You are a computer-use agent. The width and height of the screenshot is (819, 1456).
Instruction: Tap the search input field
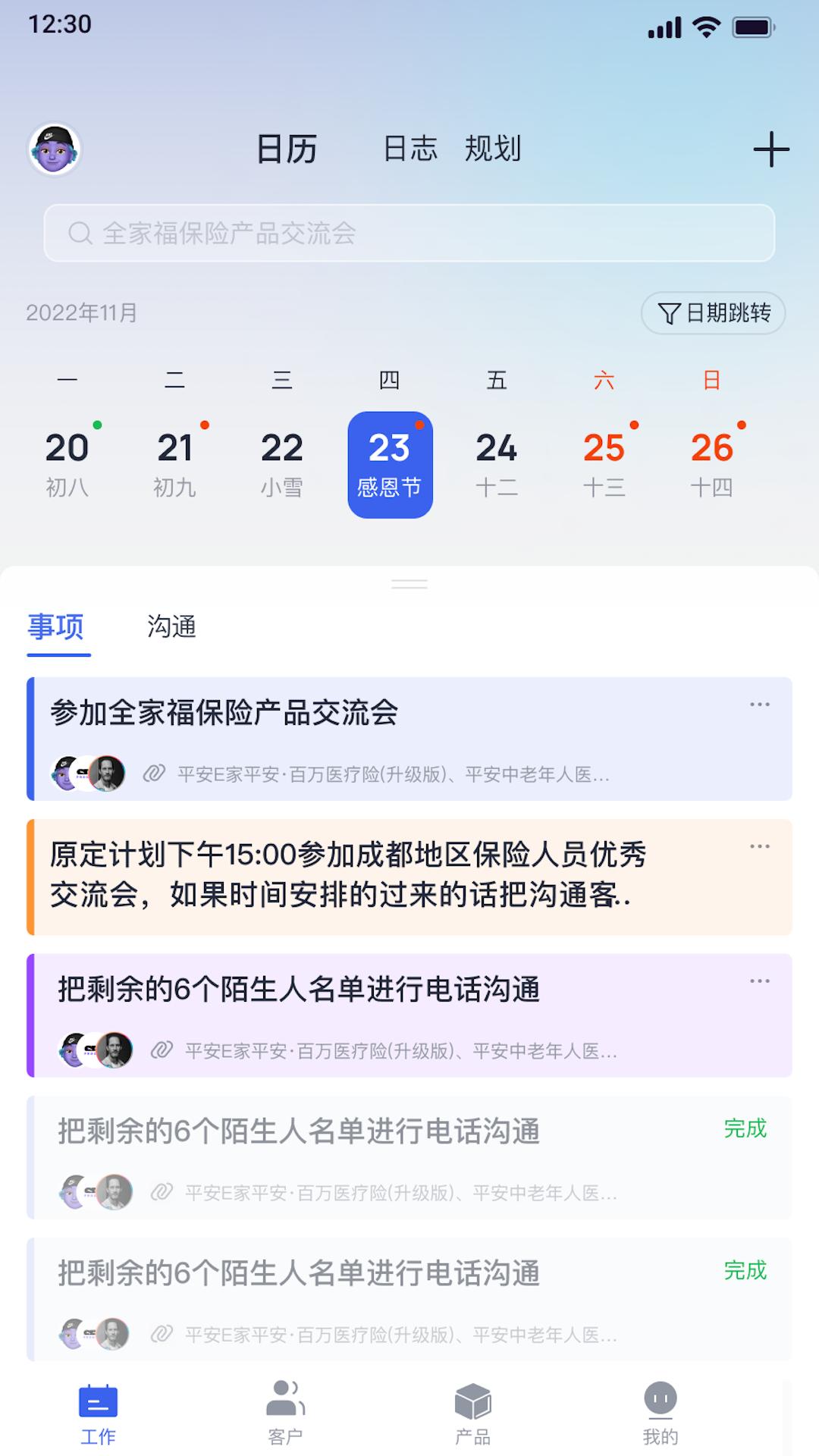tap(409, 232)
